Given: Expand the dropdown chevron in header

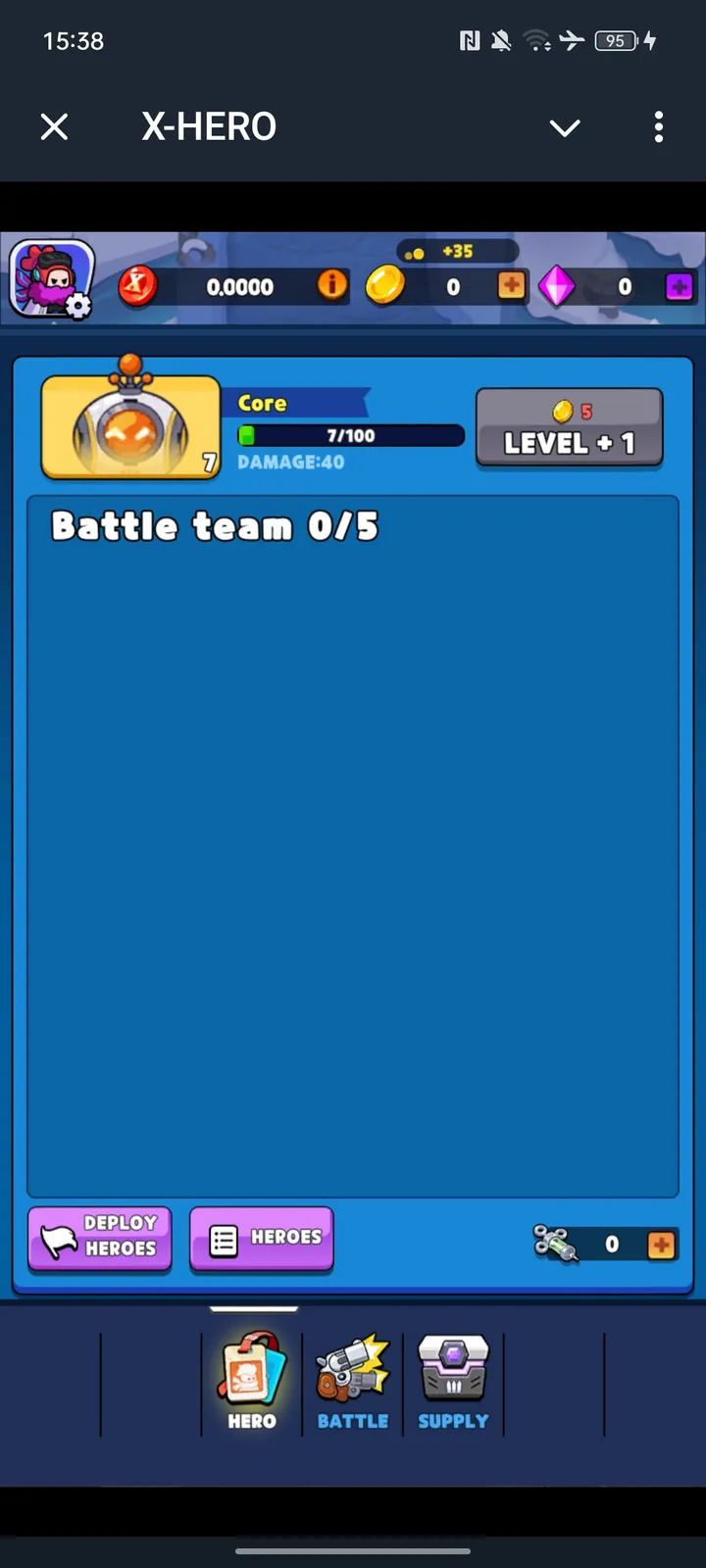Looking at the screenshot, I should pyautogui.click(x=565, y=127).
